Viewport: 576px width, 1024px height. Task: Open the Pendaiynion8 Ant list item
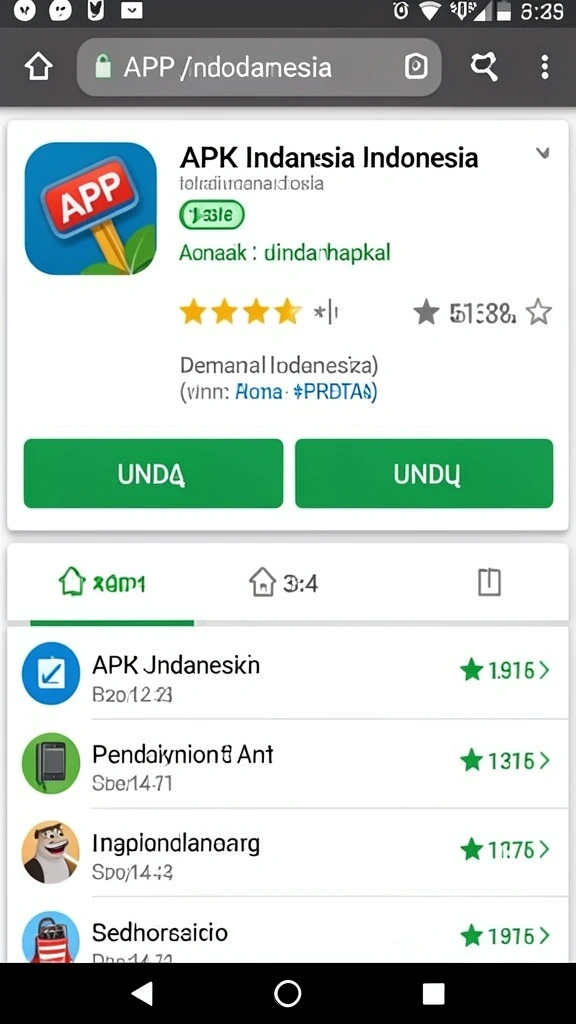tap(287, 763)
